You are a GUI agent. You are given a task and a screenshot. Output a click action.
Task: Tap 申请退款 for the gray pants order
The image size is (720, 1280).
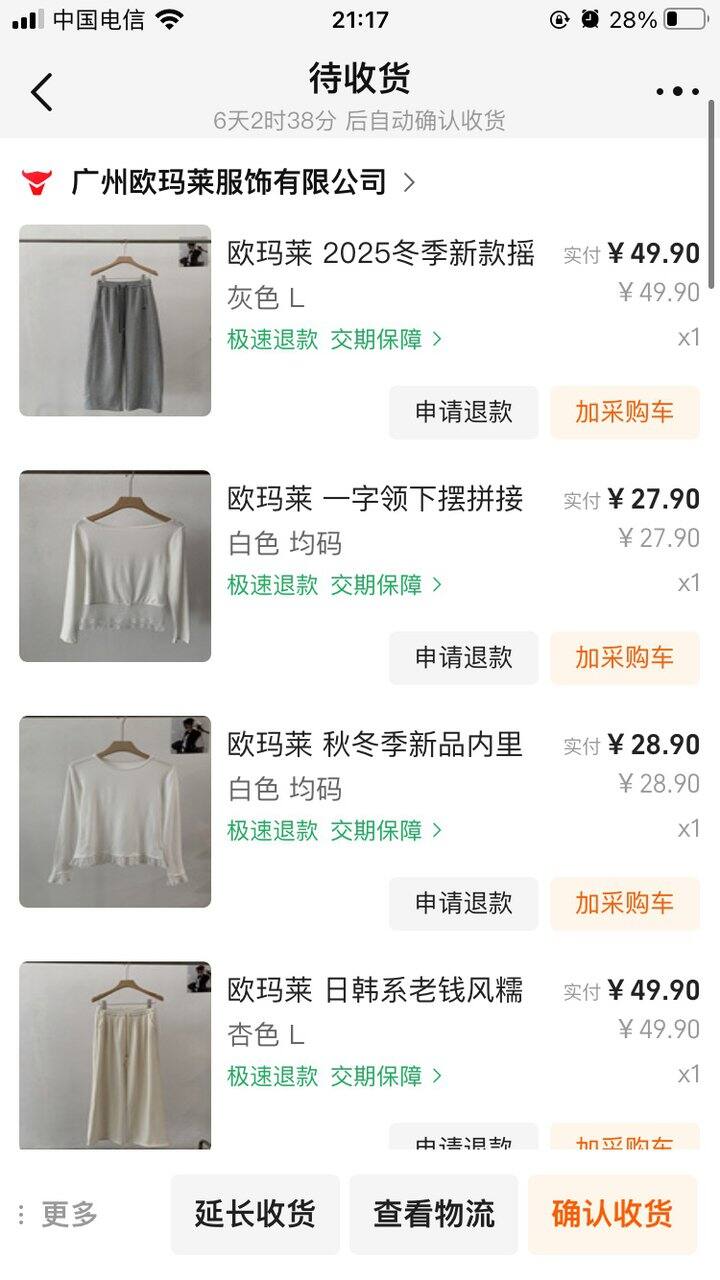[x=463, y=411]
